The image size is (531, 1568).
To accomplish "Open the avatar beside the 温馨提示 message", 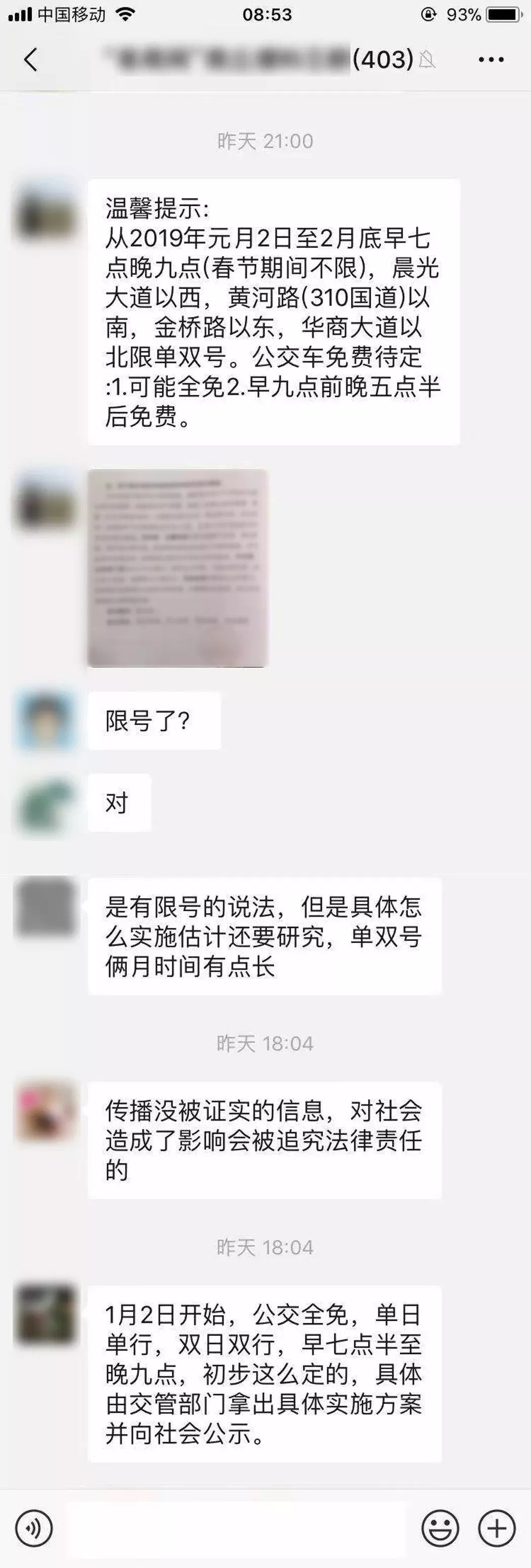I will point(46,209).
